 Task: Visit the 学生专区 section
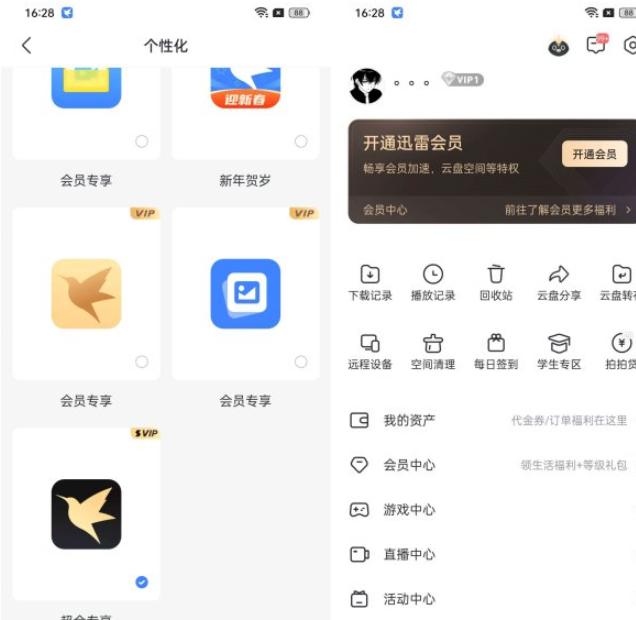559,351
